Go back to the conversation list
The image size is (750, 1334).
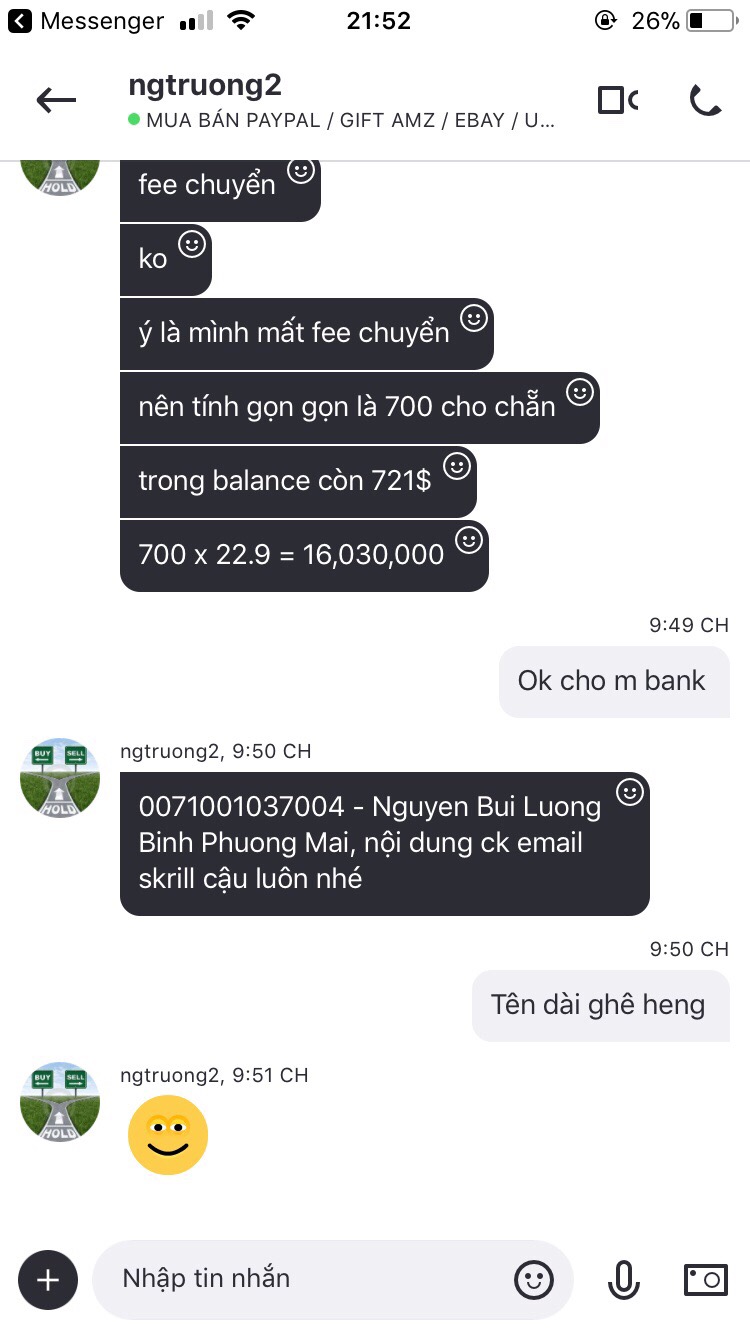[56, 100]
